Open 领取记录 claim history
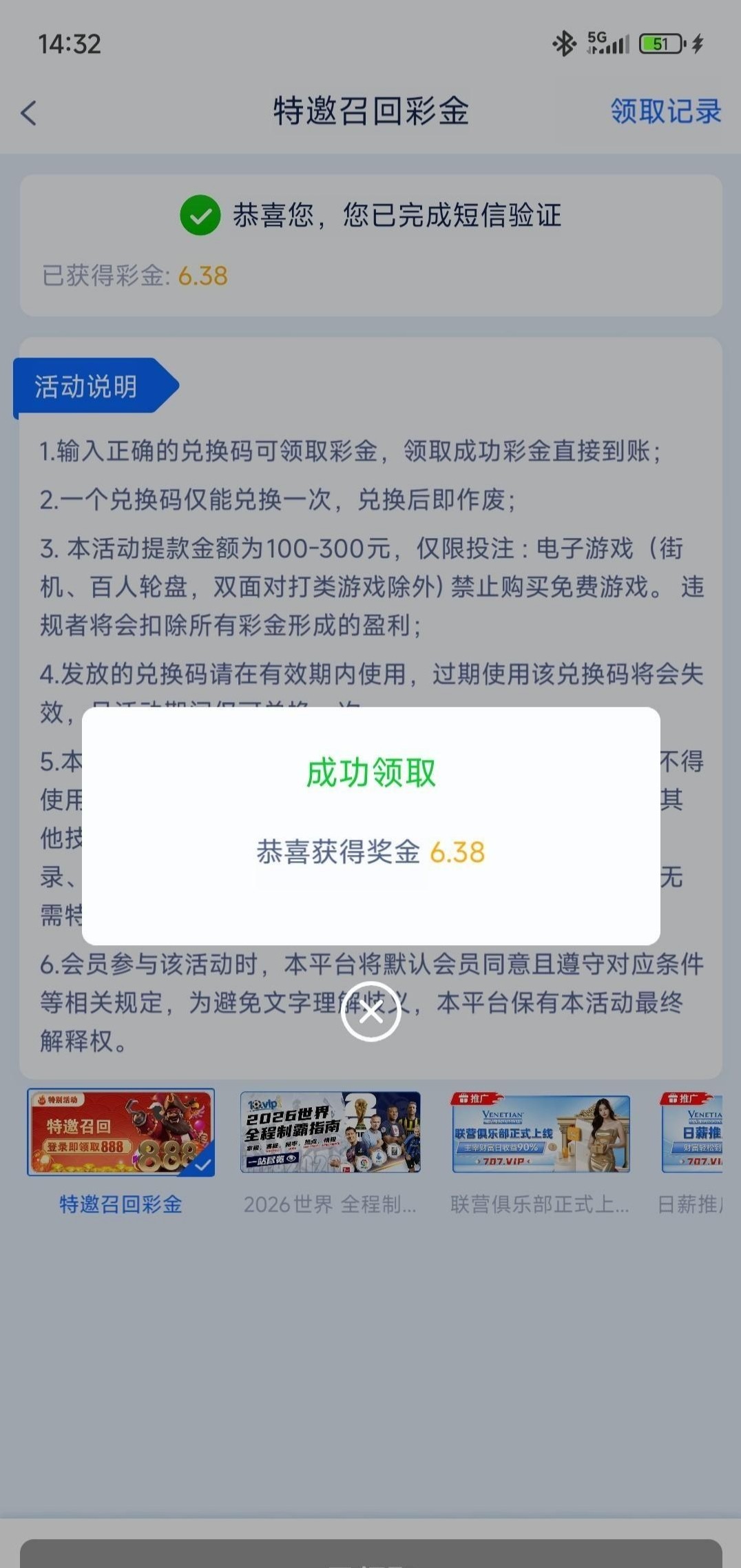 pos(665,111)
